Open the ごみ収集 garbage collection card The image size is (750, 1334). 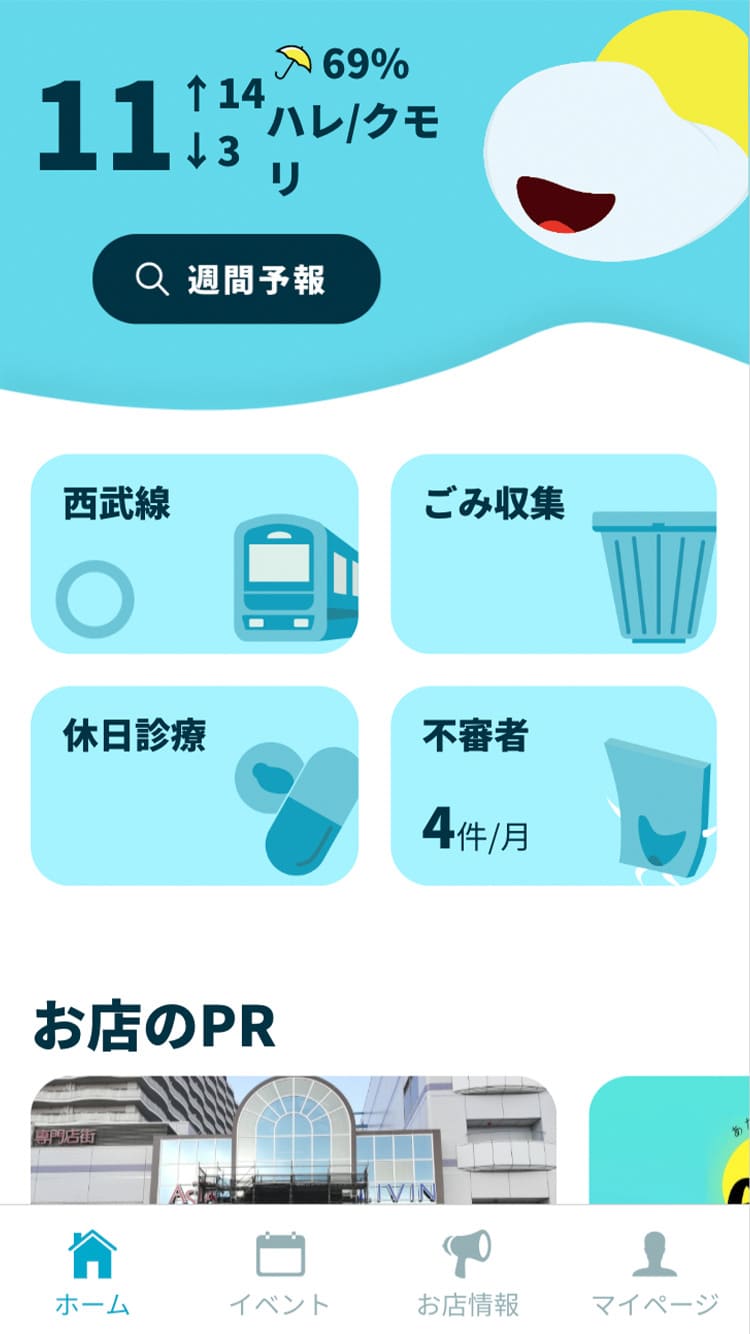coord(553,553)
